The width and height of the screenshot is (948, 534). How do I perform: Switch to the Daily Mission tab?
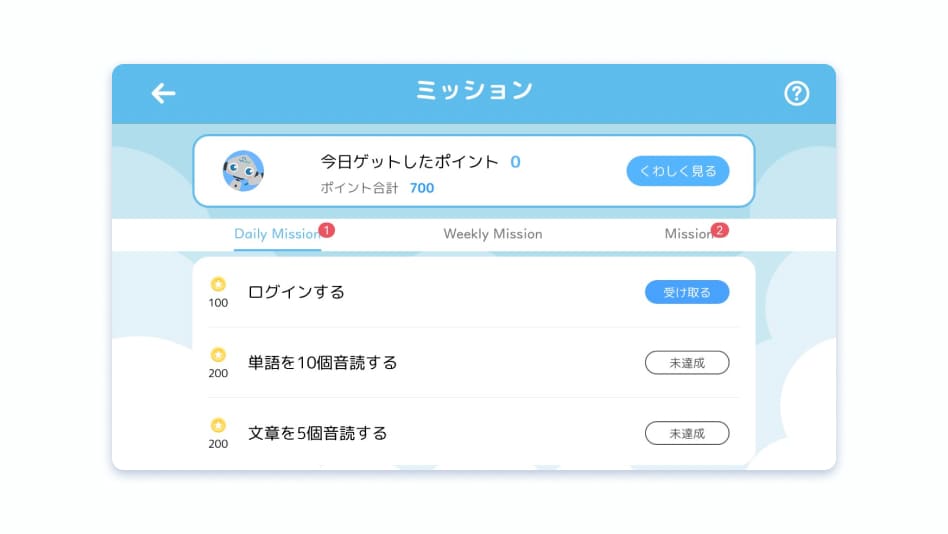point(276,234)
